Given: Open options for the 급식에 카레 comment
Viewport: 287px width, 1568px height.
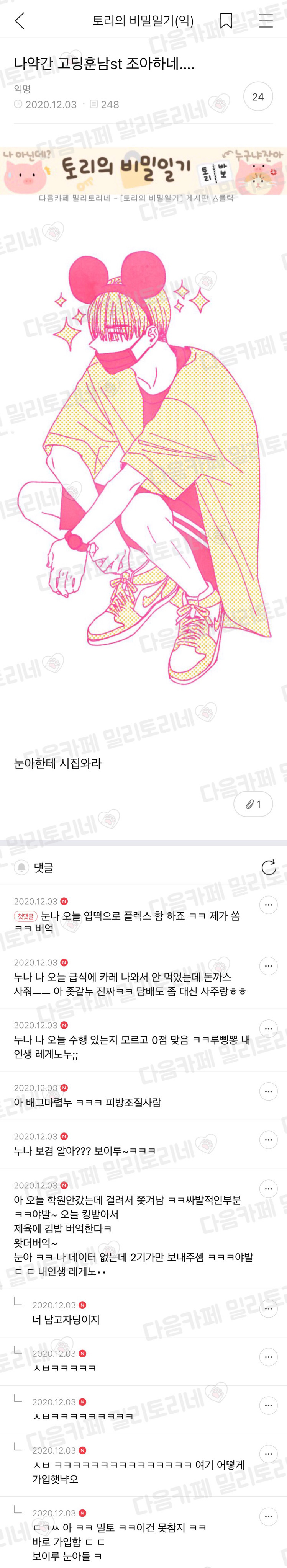Looking at the screenshot, I should click(x=268, y=966).
